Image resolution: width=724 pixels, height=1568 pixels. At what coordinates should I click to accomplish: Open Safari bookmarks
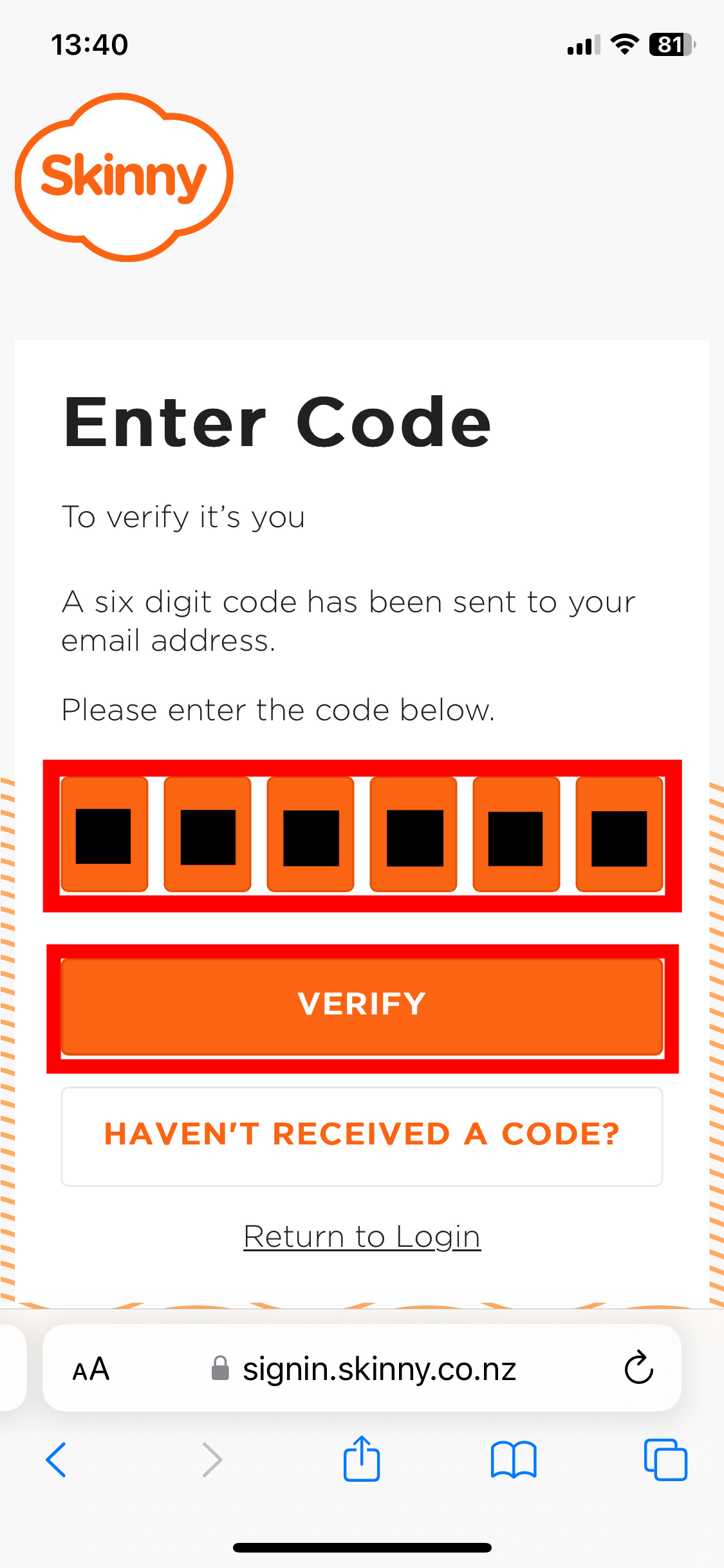point(513,1460)
